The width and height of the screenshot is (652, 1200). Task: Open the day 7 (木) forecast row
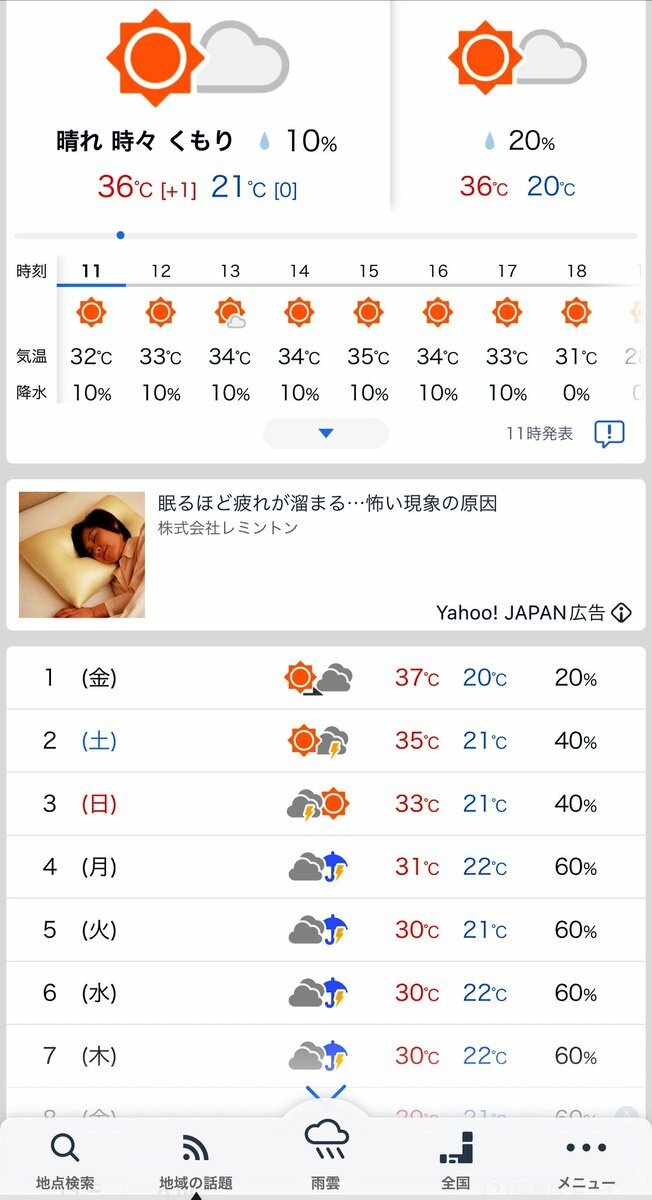click(x=326, y=1056)
